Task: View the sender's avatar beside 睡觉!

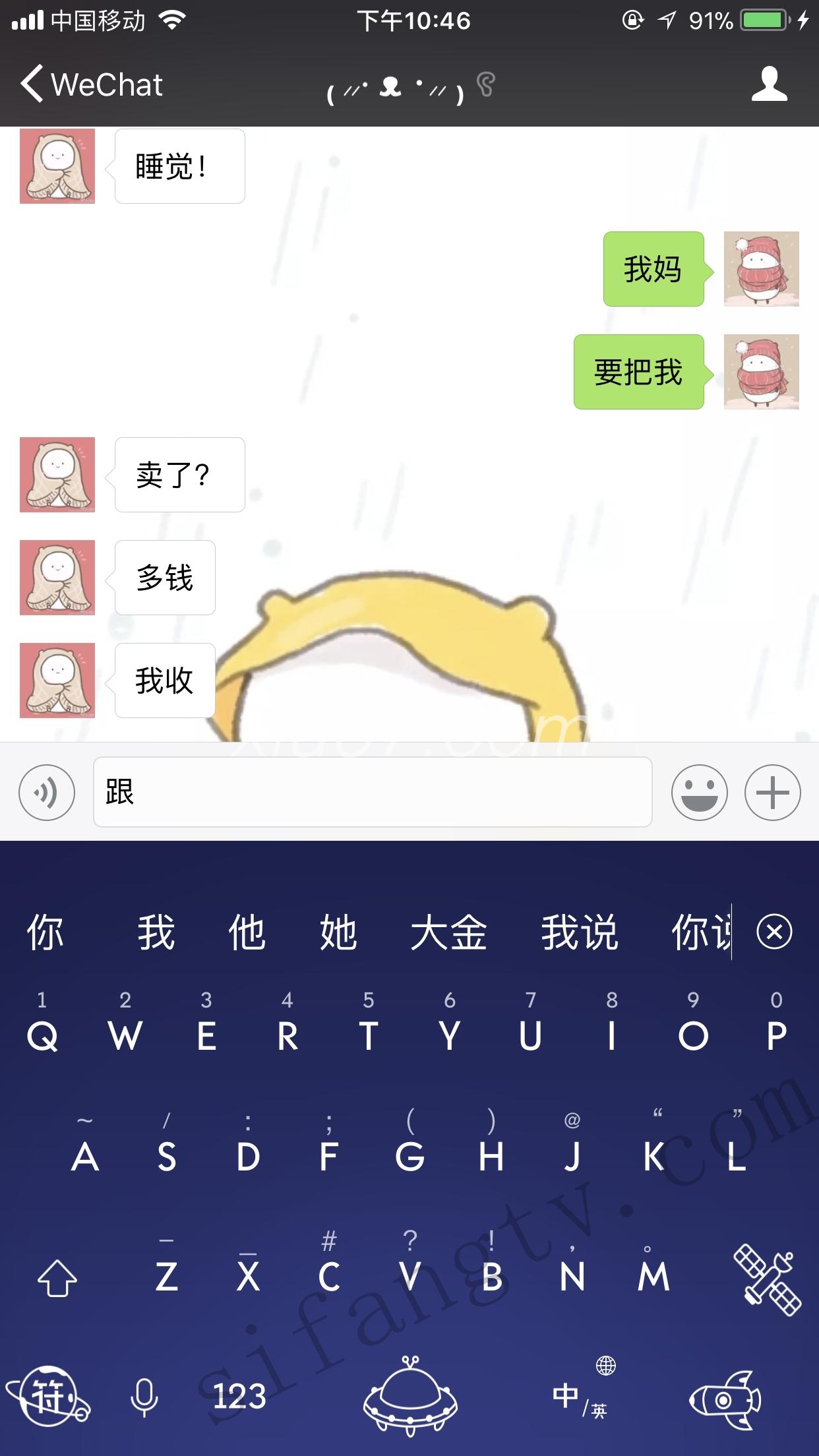Action: [x=57, y=166]
